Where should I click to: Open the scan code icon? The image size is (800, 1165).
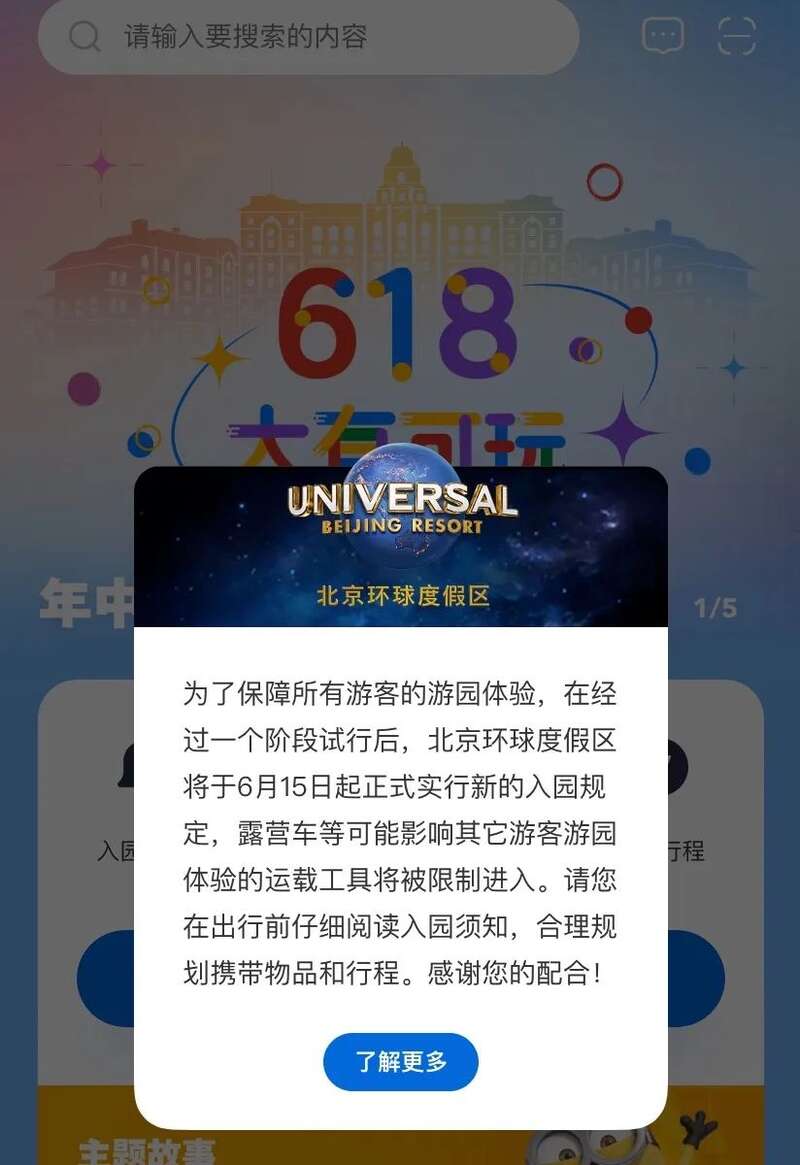pos(736,37)
